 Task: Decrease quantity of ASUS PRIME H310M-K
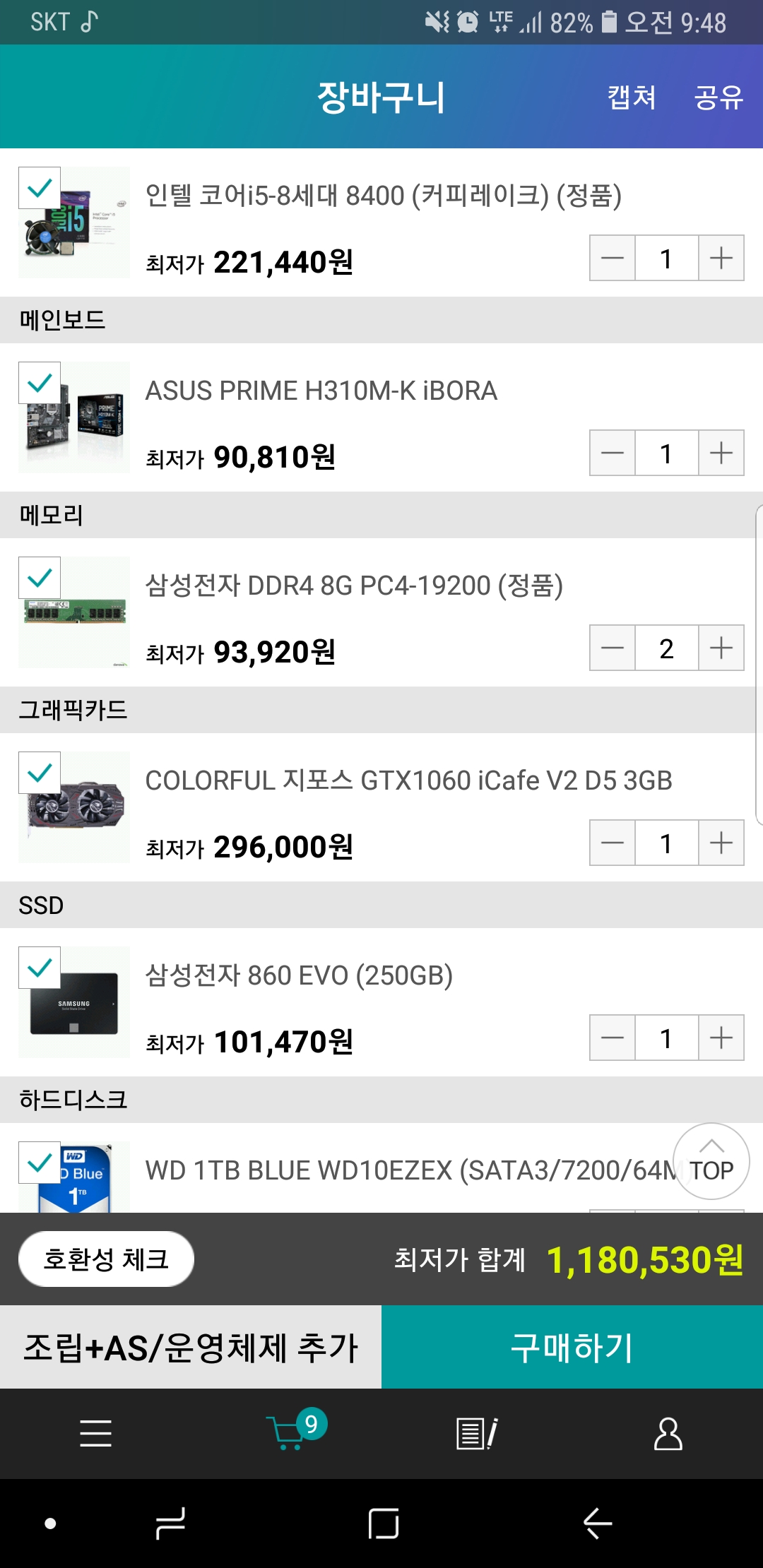(x=613, y=453)
